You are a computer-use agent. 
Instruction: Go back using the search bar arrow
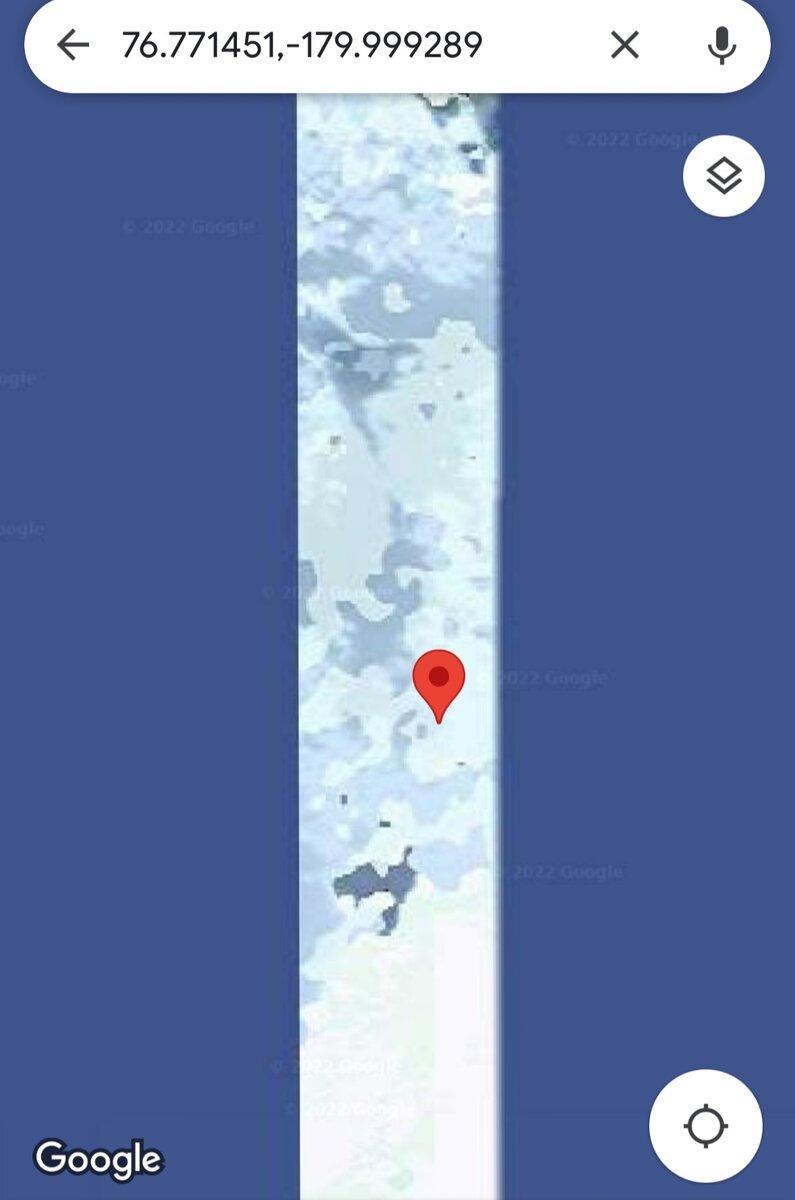(x=73, y=44)
